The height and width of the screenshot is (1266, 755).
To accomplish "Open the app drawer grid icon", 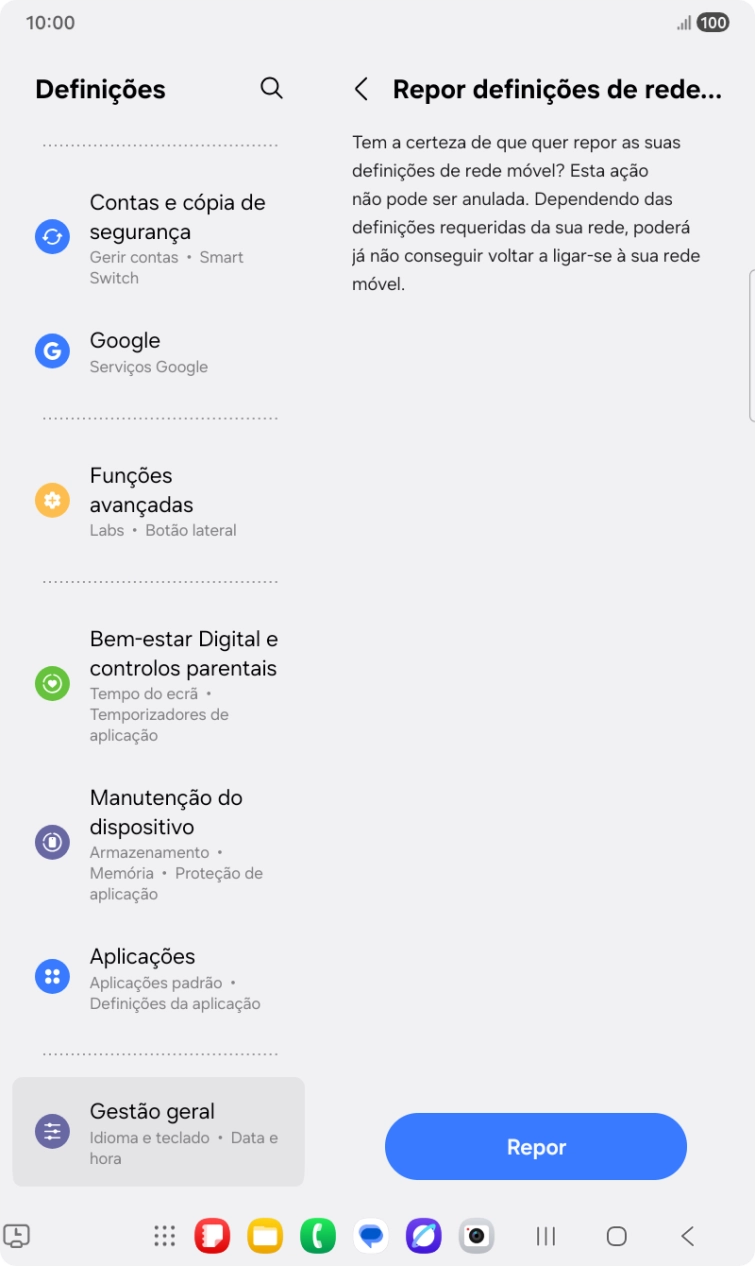I will [x=165, y=1236].
